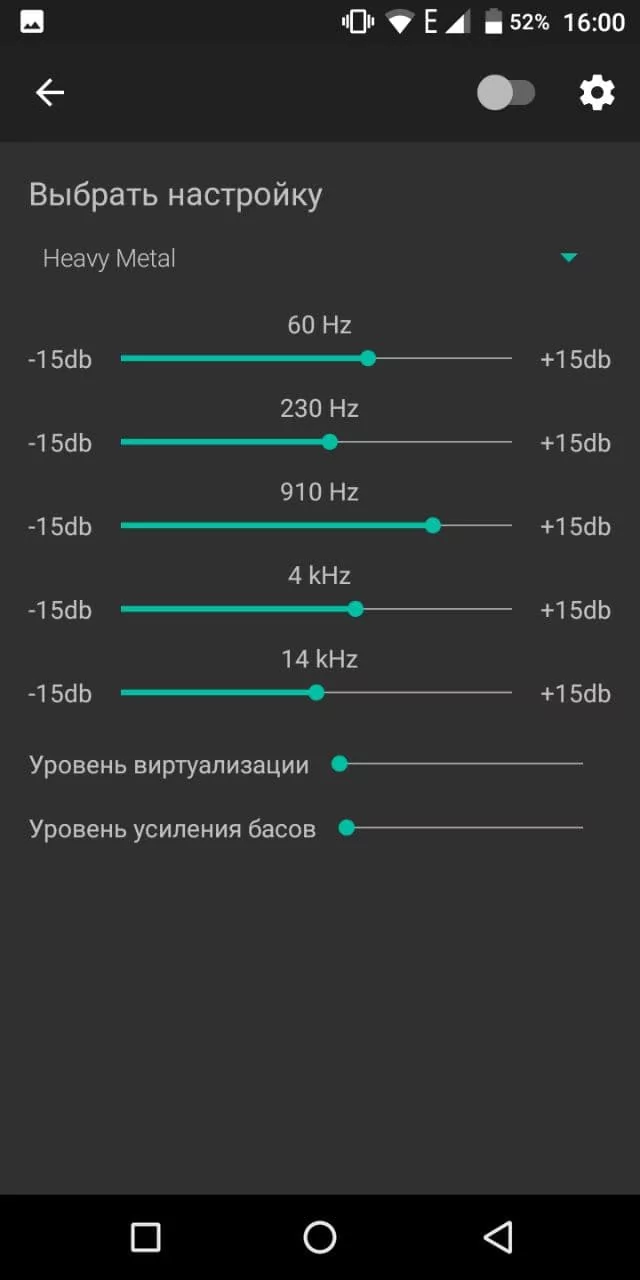
Task: Go to the home screen
Action: click(x=320, y=1237)
